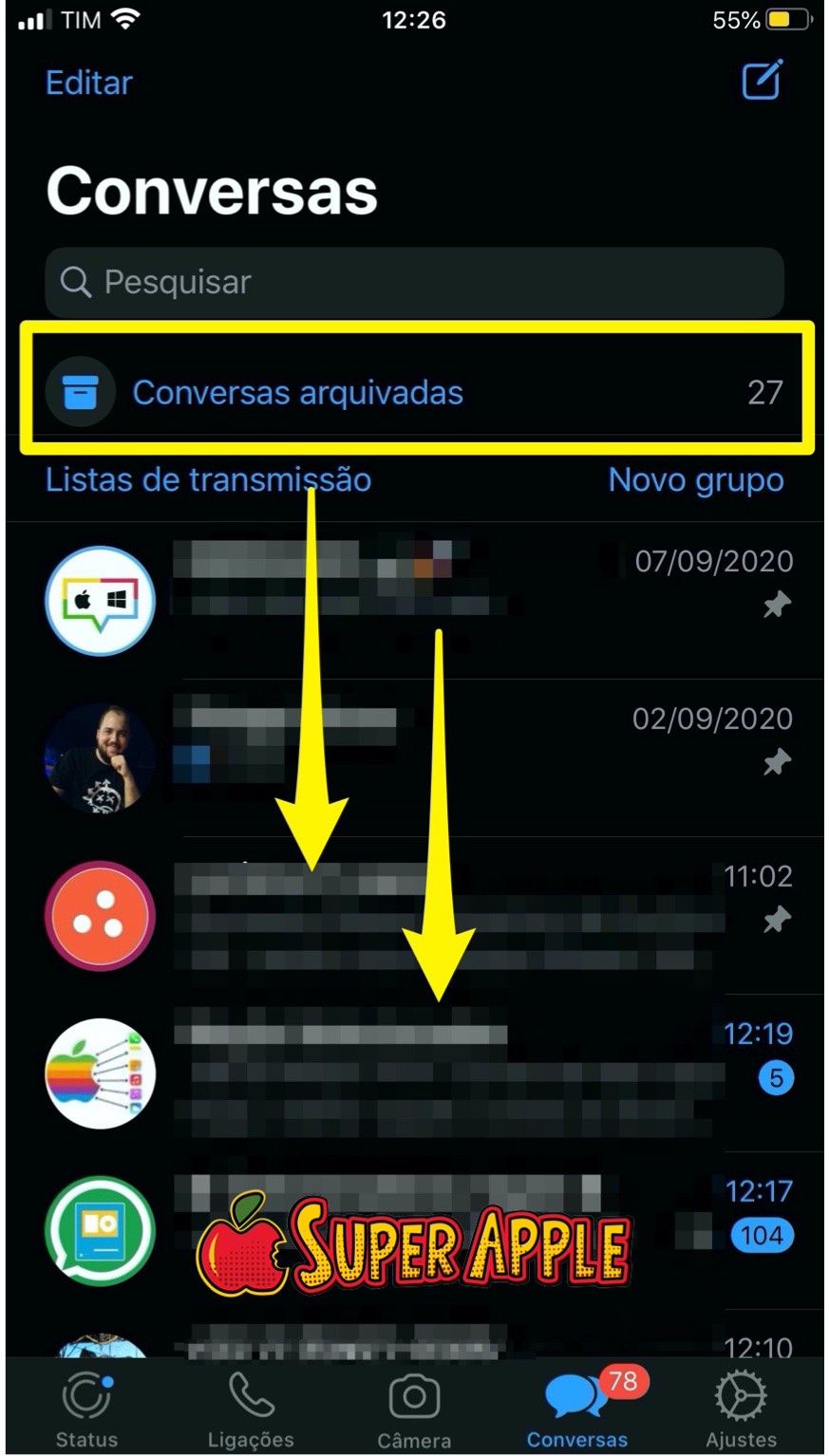Switch to the Ligações tab
The image size is (829, 1456).
251,1410
